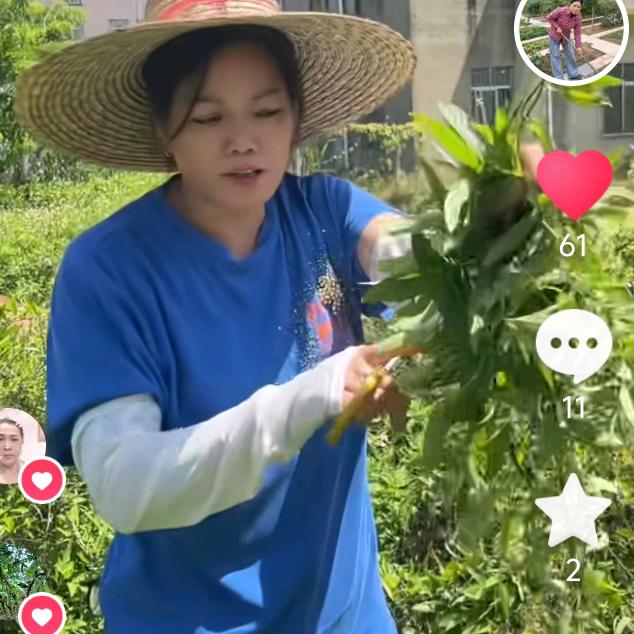Open the creator's round profile picture
634x634 pixels.
pos(571,37)
